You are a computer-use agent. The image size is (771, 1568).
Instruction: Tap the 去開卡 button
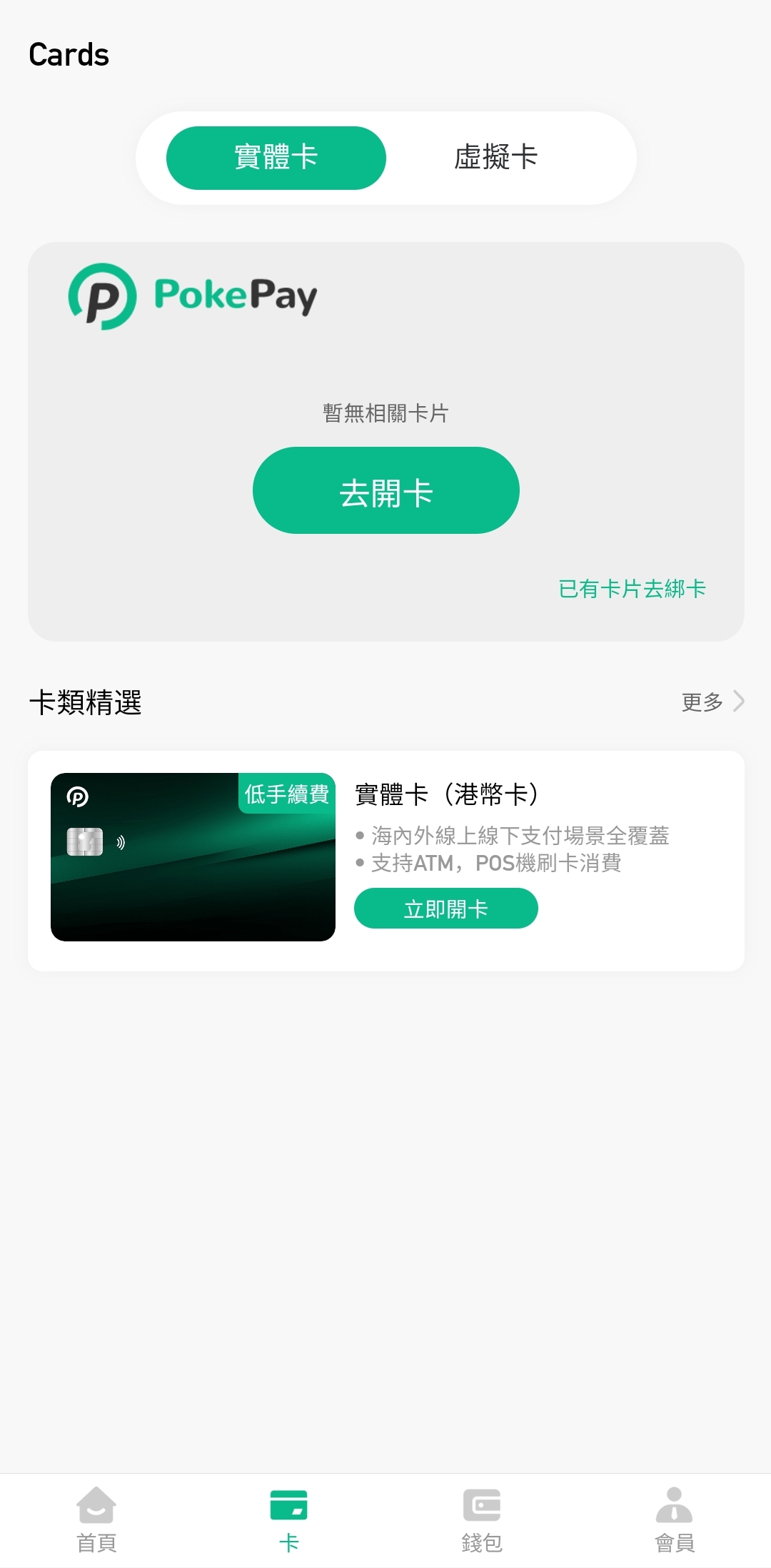(385, 490)
